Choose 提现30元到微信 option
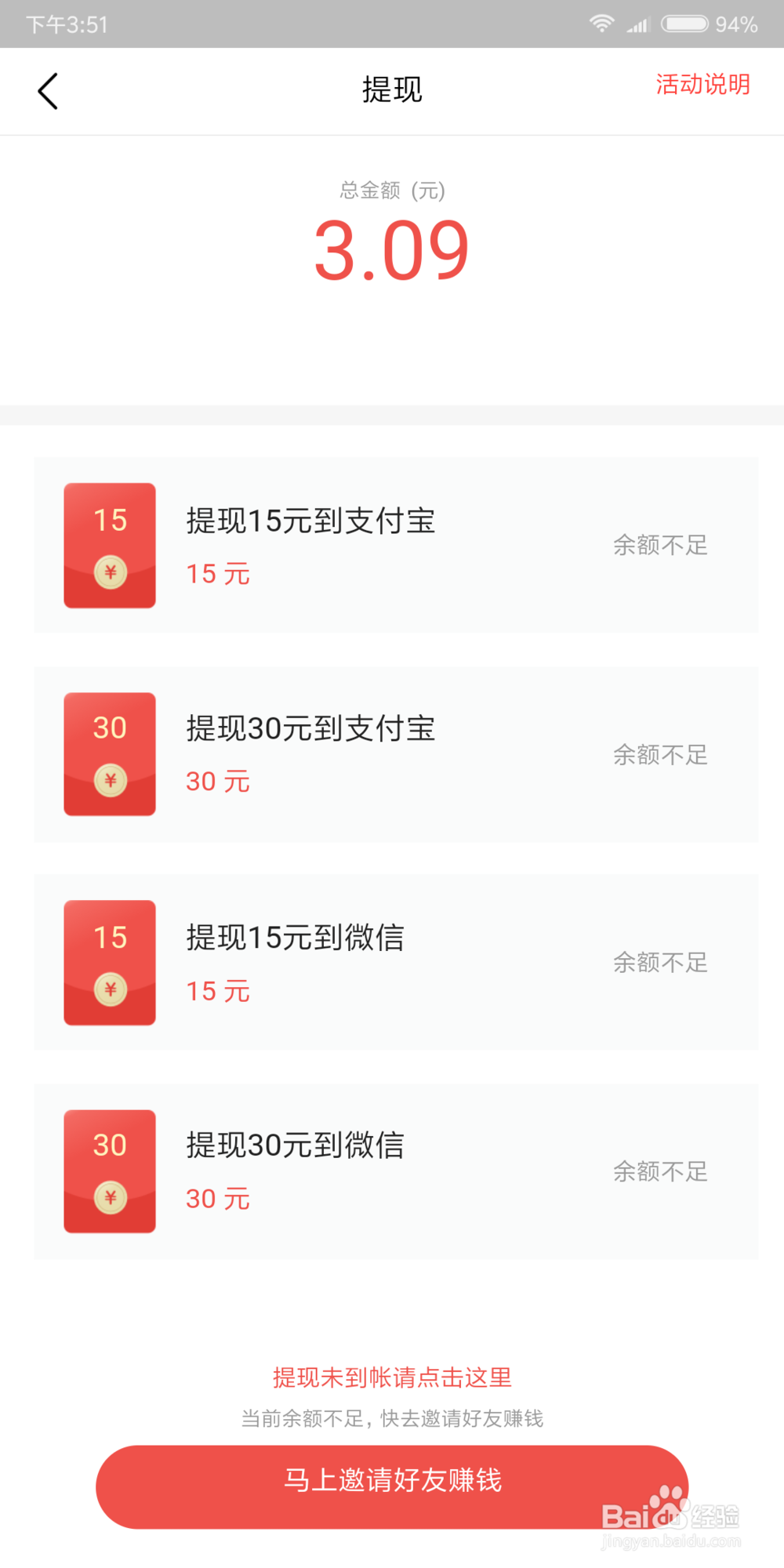This screenshot has height=1568, width=784. [396, 1171]
